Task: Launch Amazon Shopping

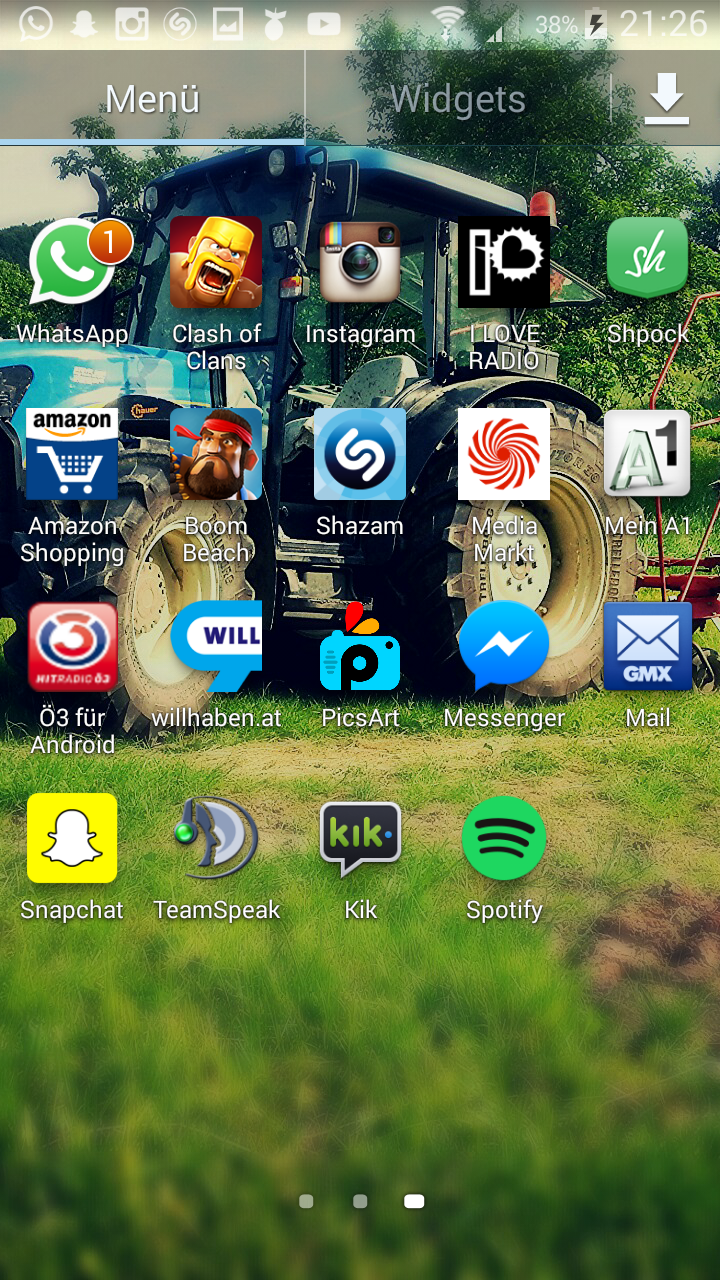Action: click(x=72, y=454)
